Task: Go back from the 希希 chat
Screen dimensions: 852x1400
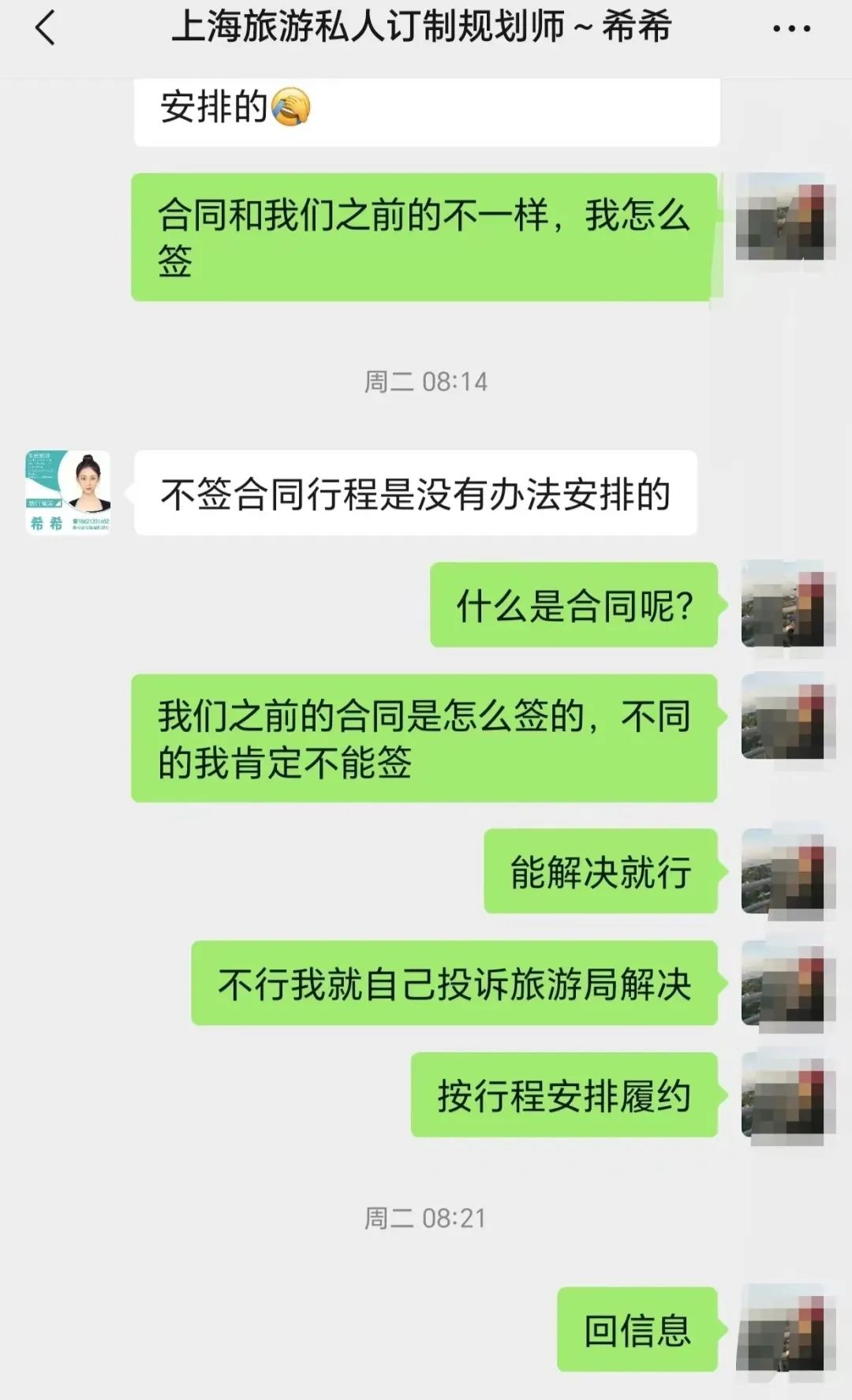Action: pos(46,28)
